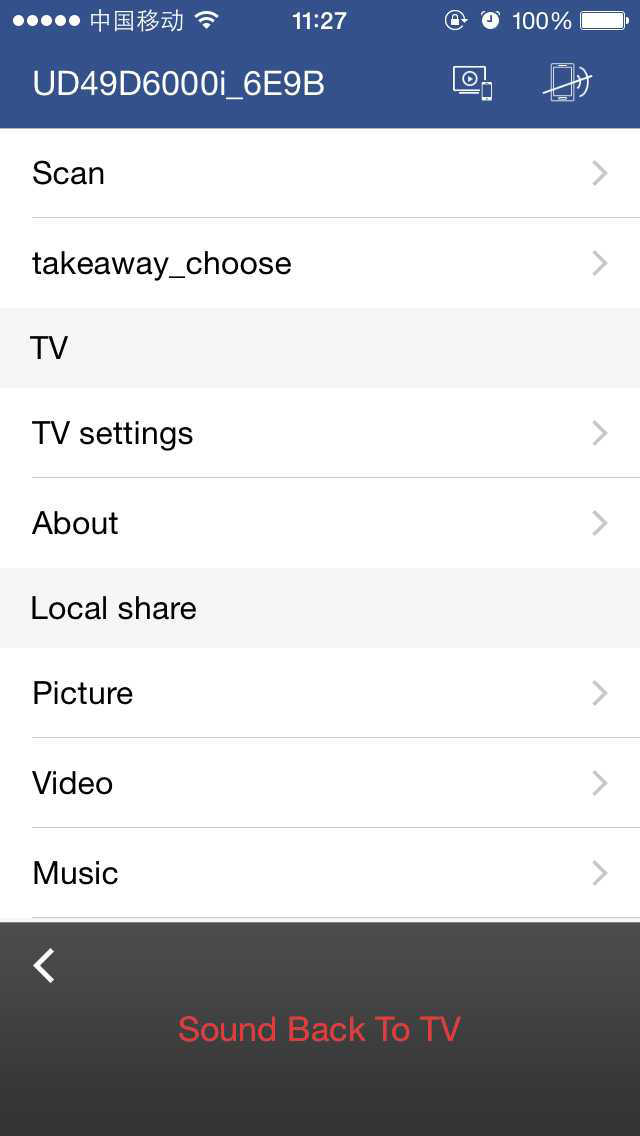
Task: Tap Sound Back To TV
Action: tap(320, 1030)
